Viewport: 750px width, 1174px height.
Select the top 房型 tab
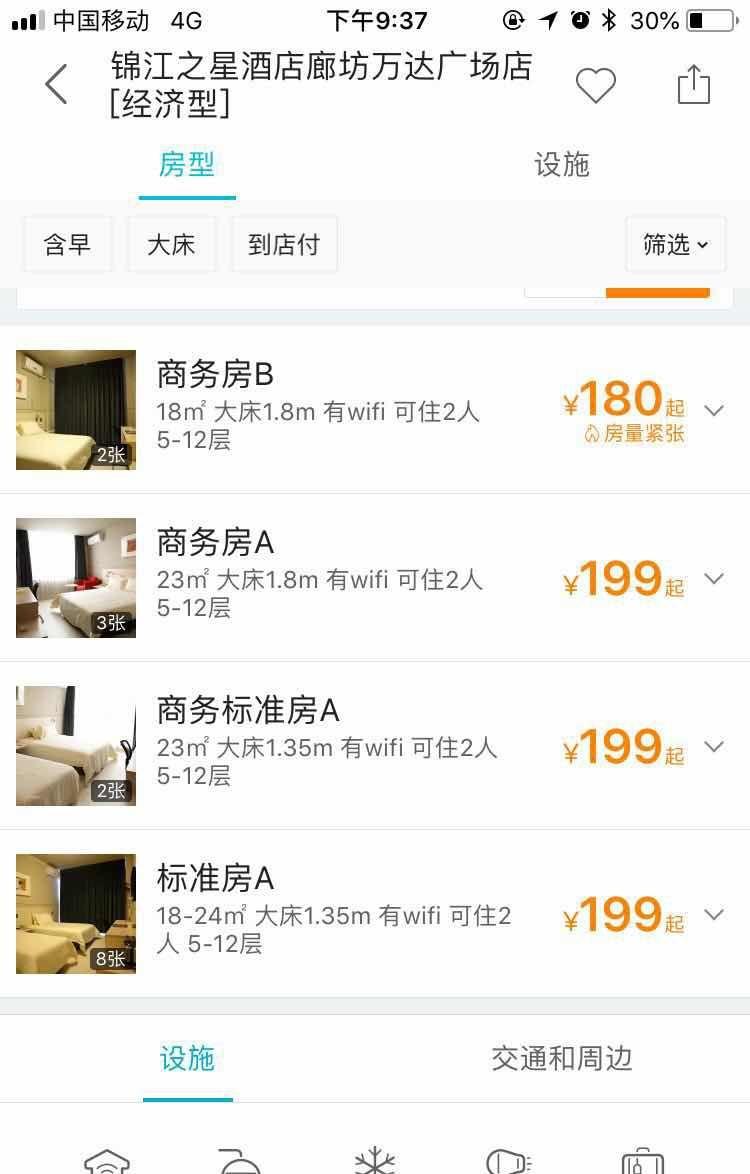pyautogui.click(x=187, y=165)
